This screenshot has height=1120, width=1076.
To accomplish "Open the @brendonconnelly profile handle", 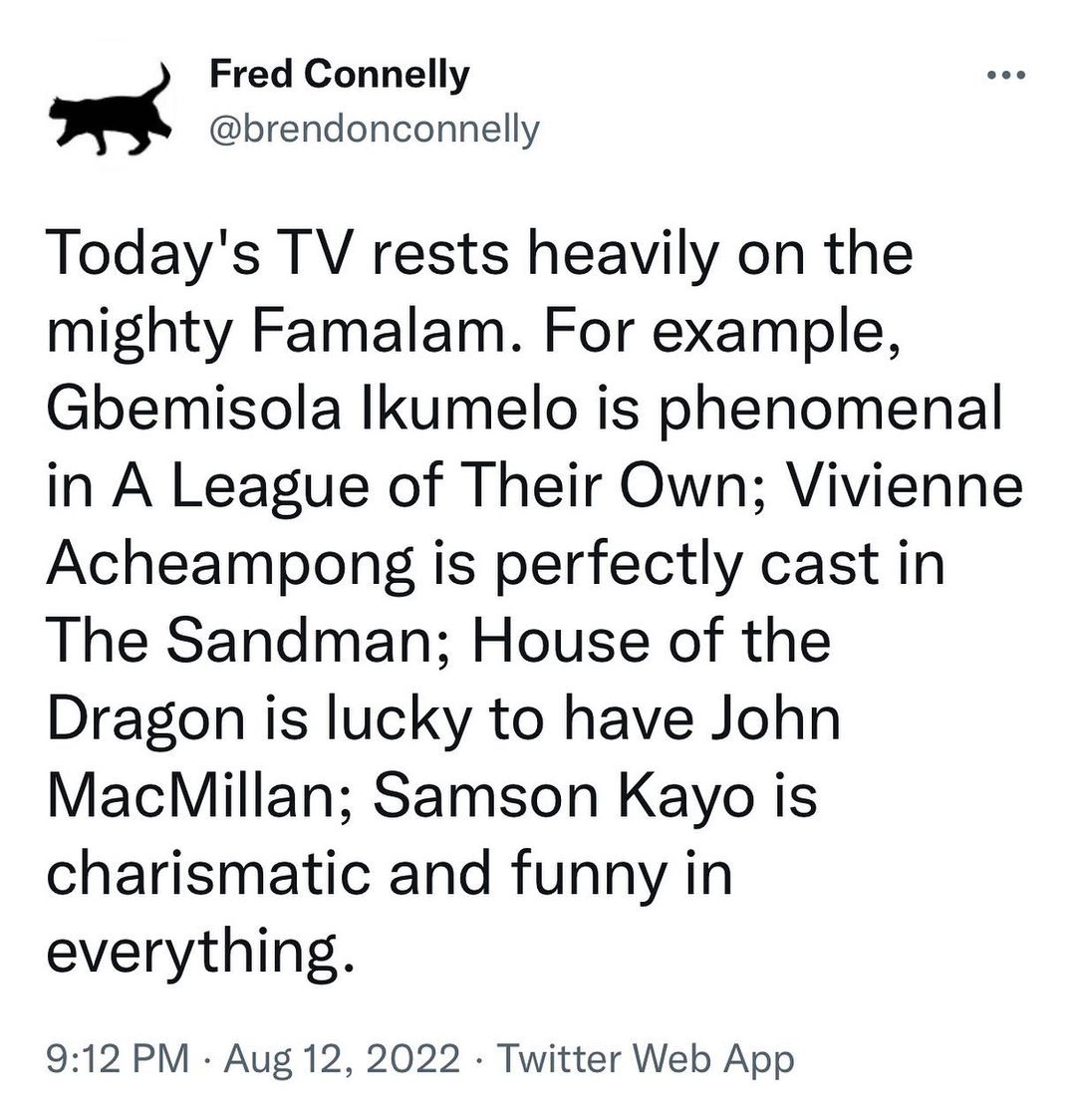I will [374, 129].
